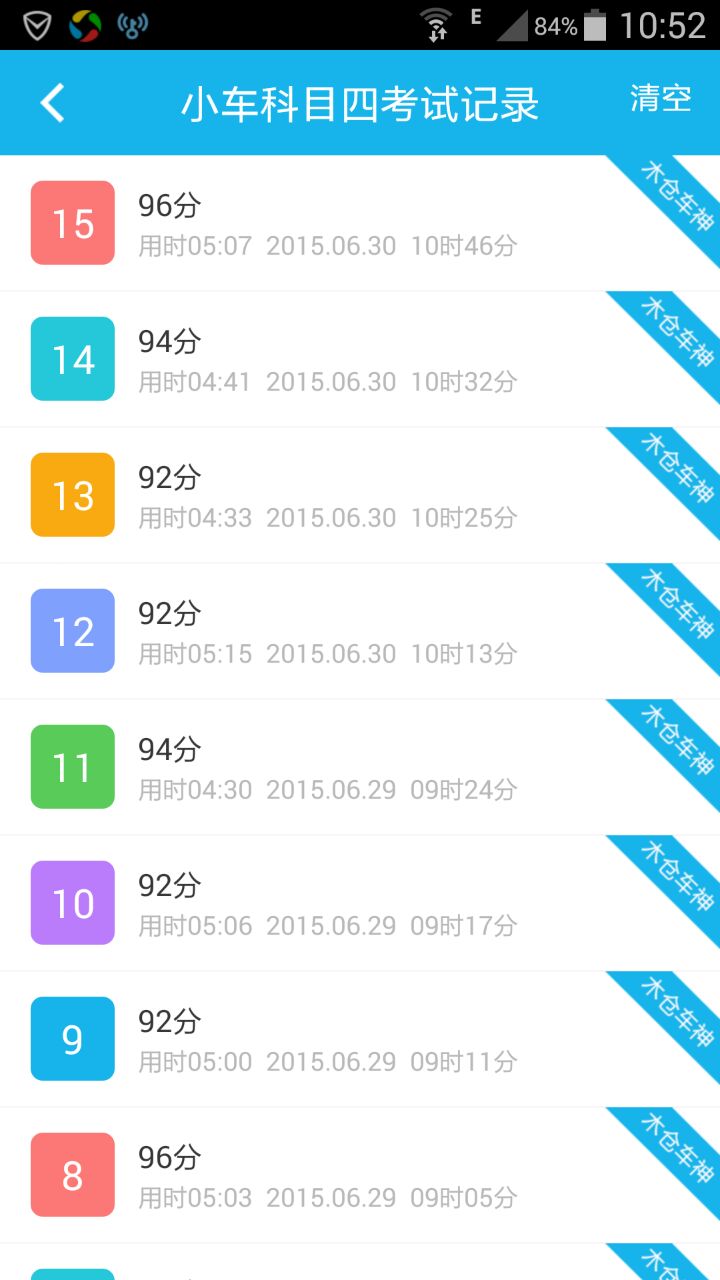Open exam record 14 scored 94分

[360, 359]
